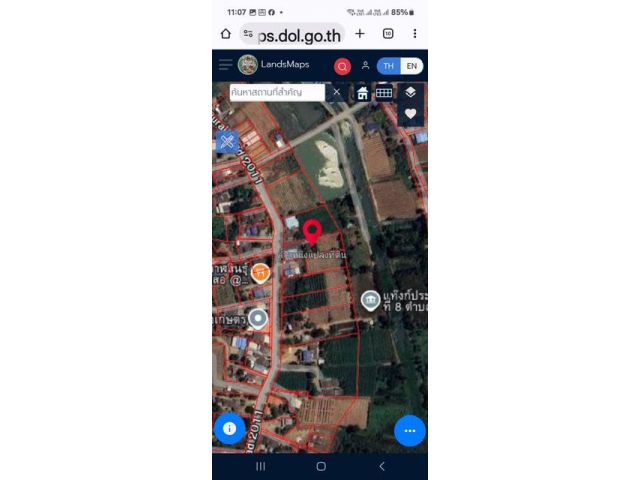This screenshot has width=640, height=480.
Task: Select the red land parcel pin
Action: (x=312, y=232)
